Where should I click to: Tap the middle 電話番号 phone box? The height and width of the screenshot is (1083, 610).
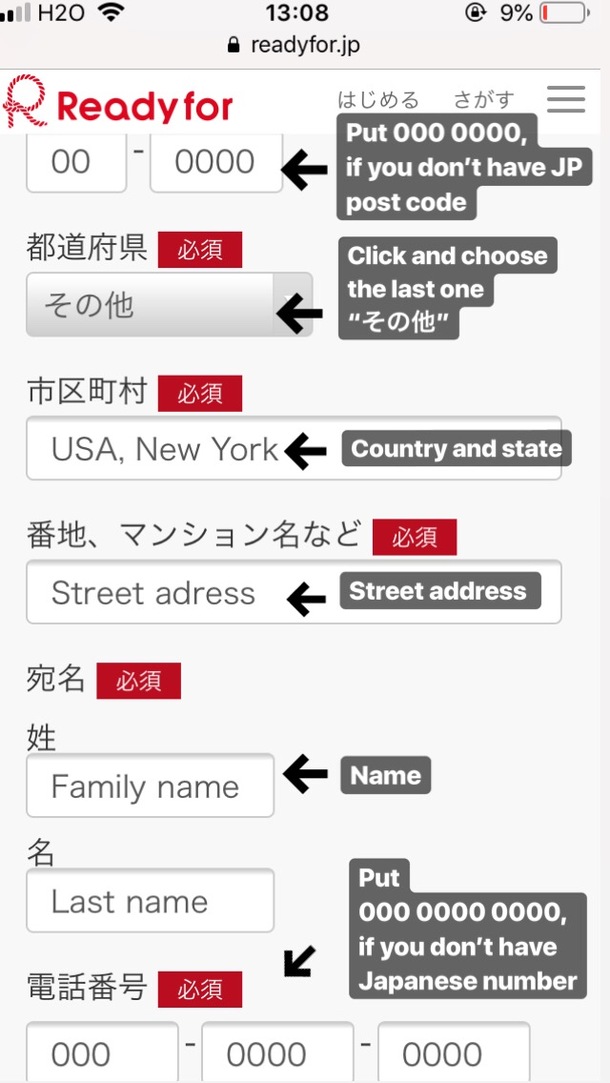[x=277, y=1053]
